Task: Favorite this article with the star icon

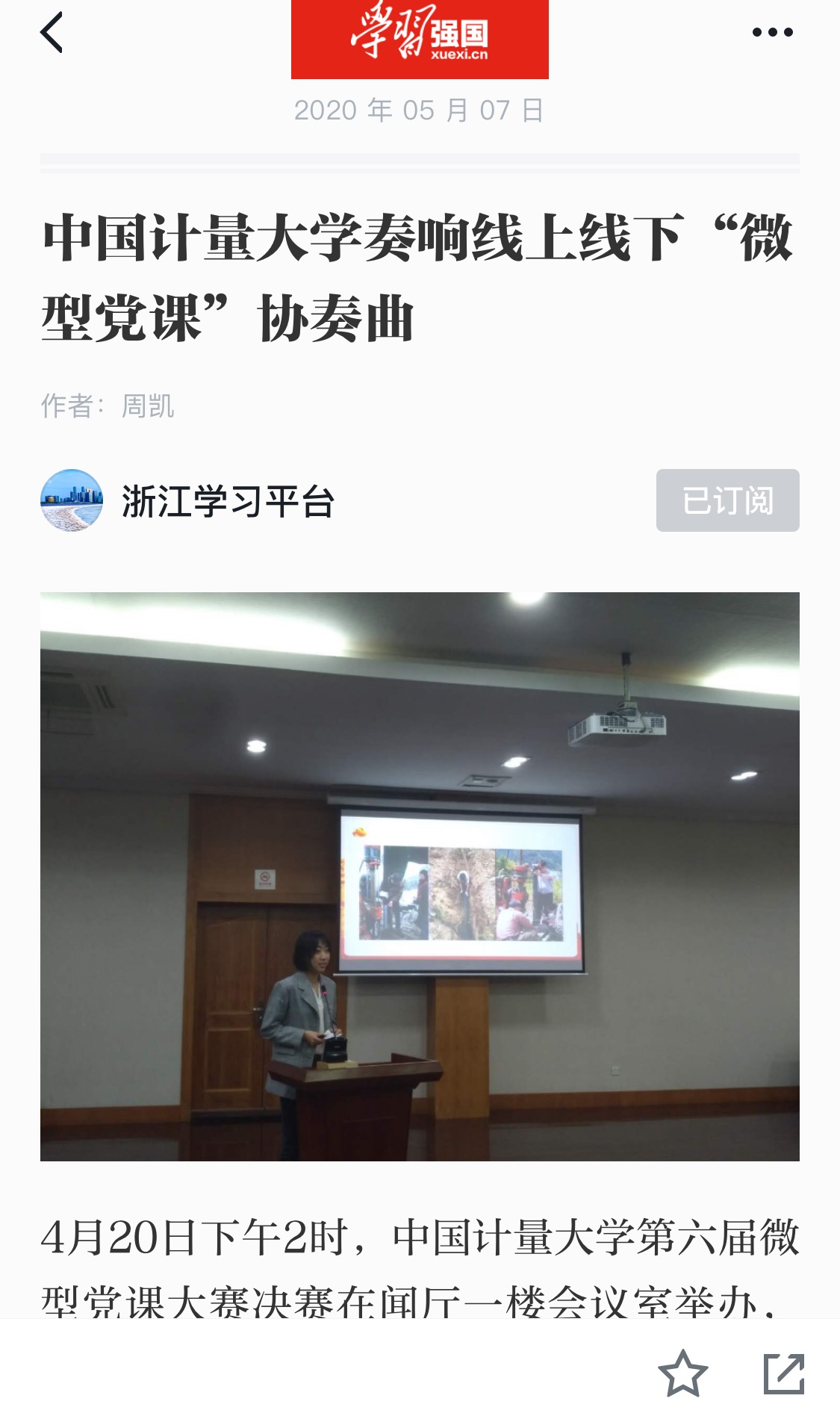Action: tap(682, 1373)
